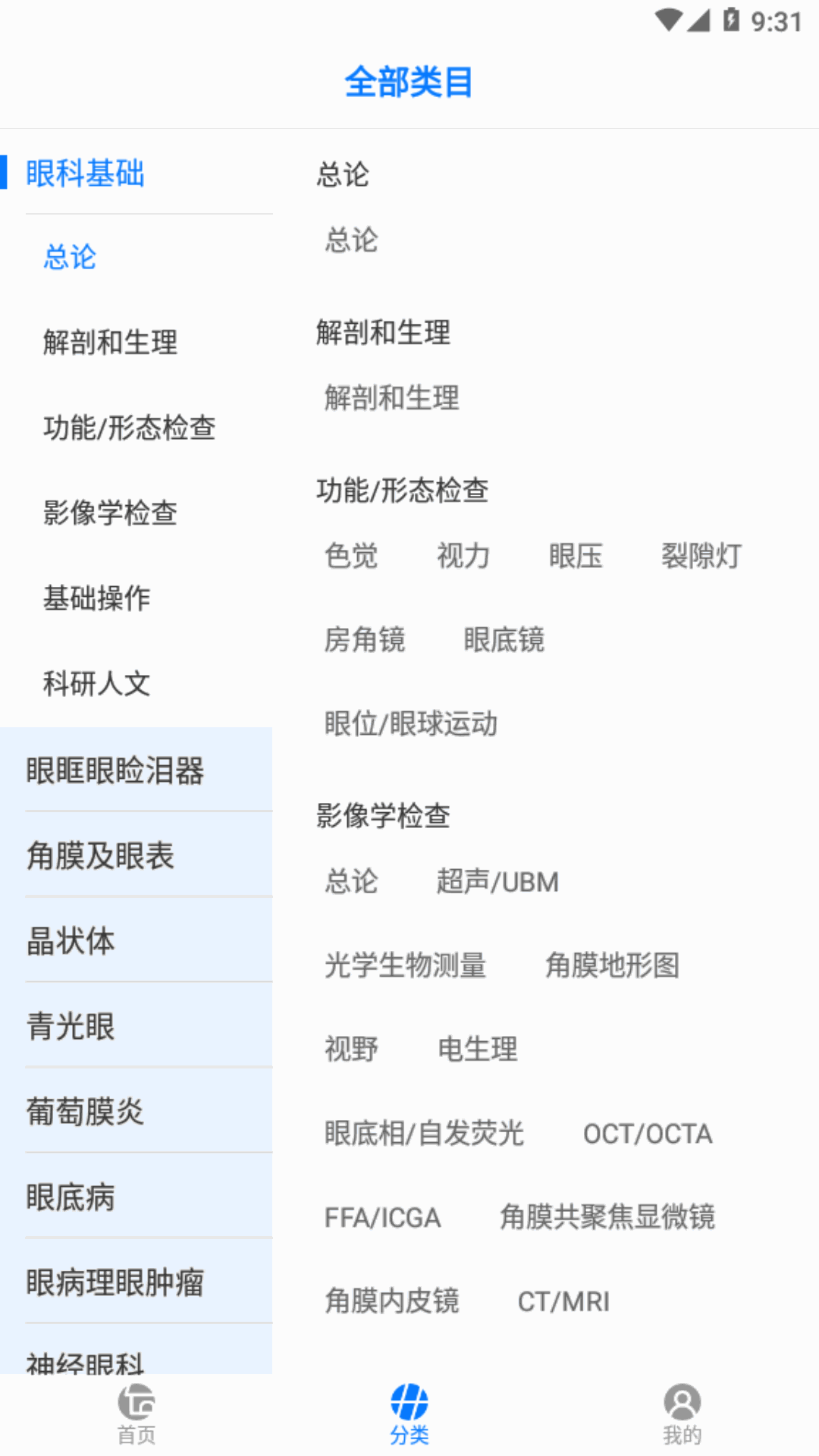The image size is (819, 1456).
Task: Open the 眼眶眼睑泪器 category
Action: 136,770
